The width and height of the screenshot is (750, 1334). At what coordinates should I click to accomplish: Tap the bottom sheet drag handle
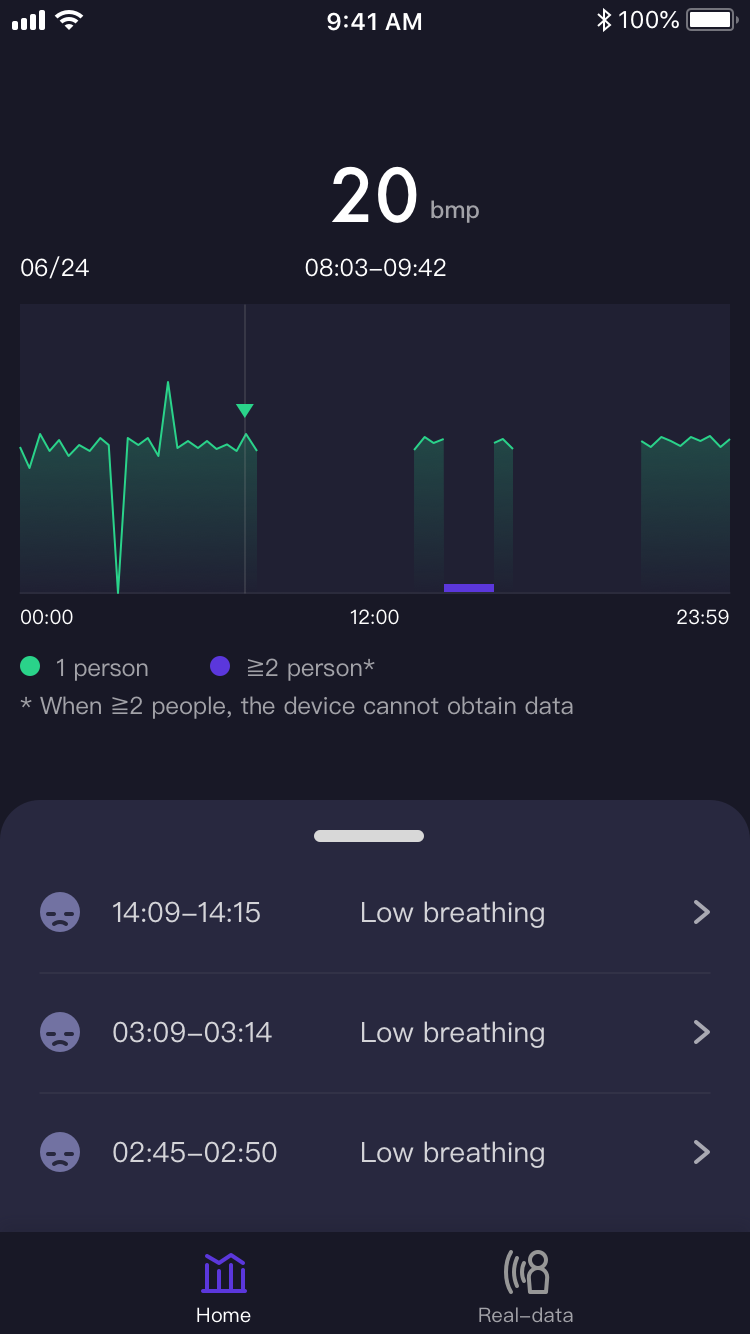coord(369,836)
